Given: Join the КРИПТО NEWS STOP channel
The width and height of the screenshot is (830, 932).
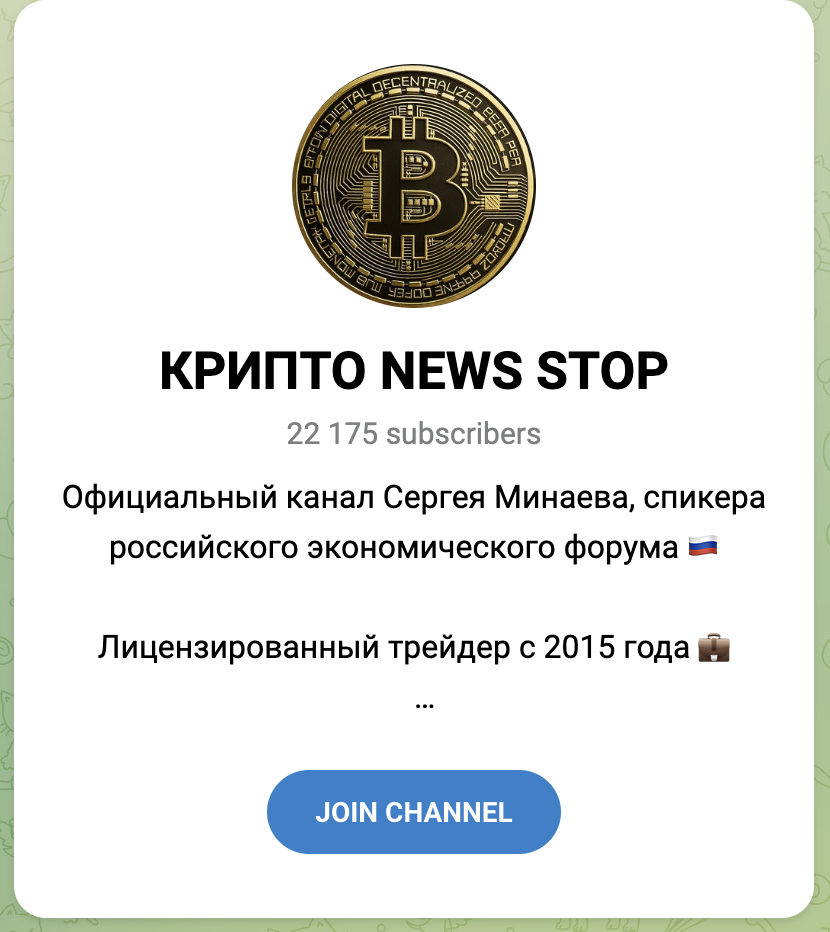Looking at the screenshot, I should (x=413, y=812).
